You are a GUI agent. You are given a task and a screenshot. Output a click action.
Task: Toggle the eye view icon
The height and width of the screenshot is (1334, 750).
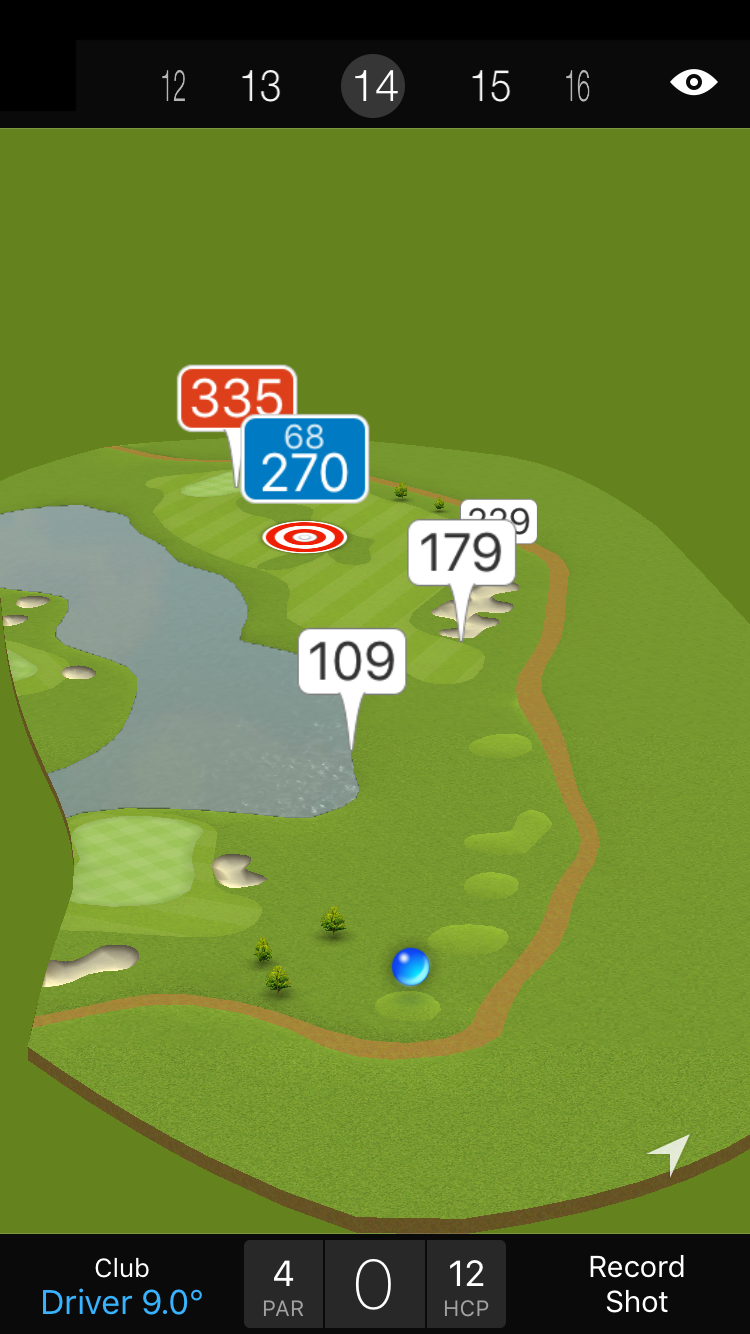pyautogui.click(x=693, y=82)
